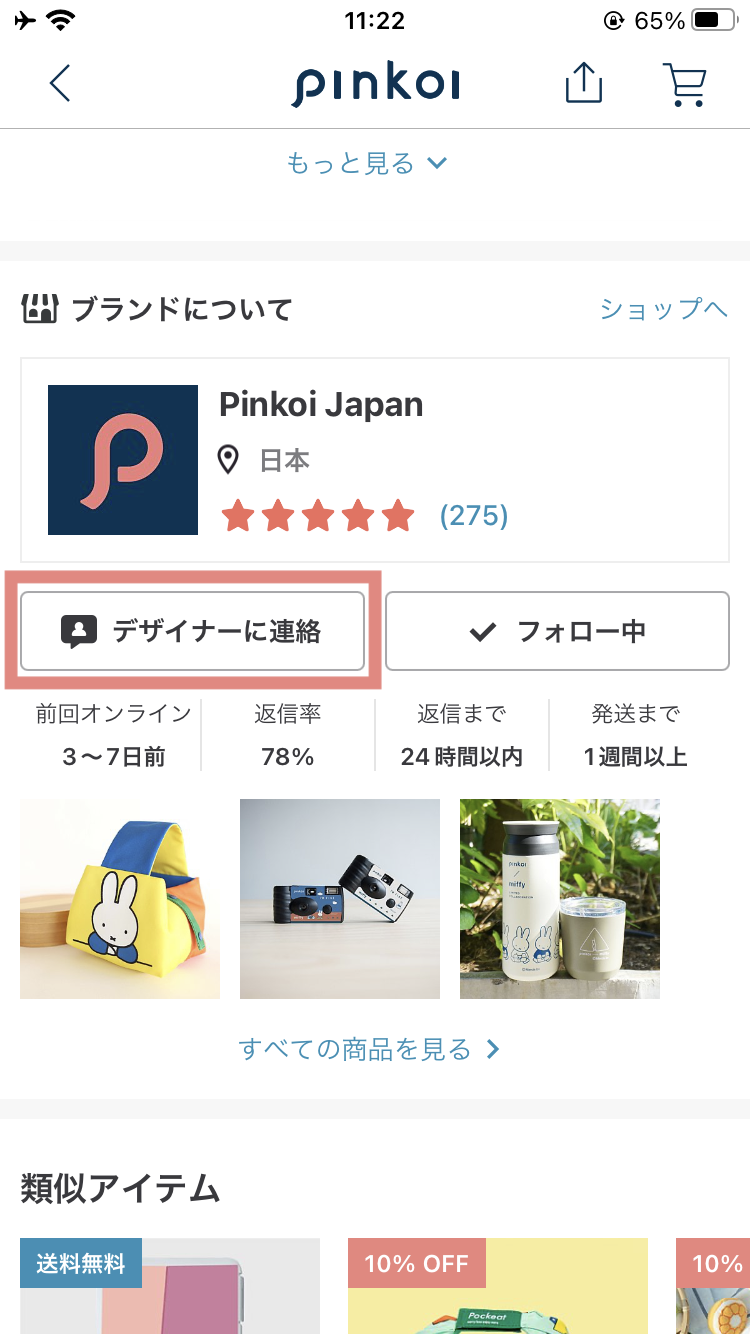Share this product page

584,84
